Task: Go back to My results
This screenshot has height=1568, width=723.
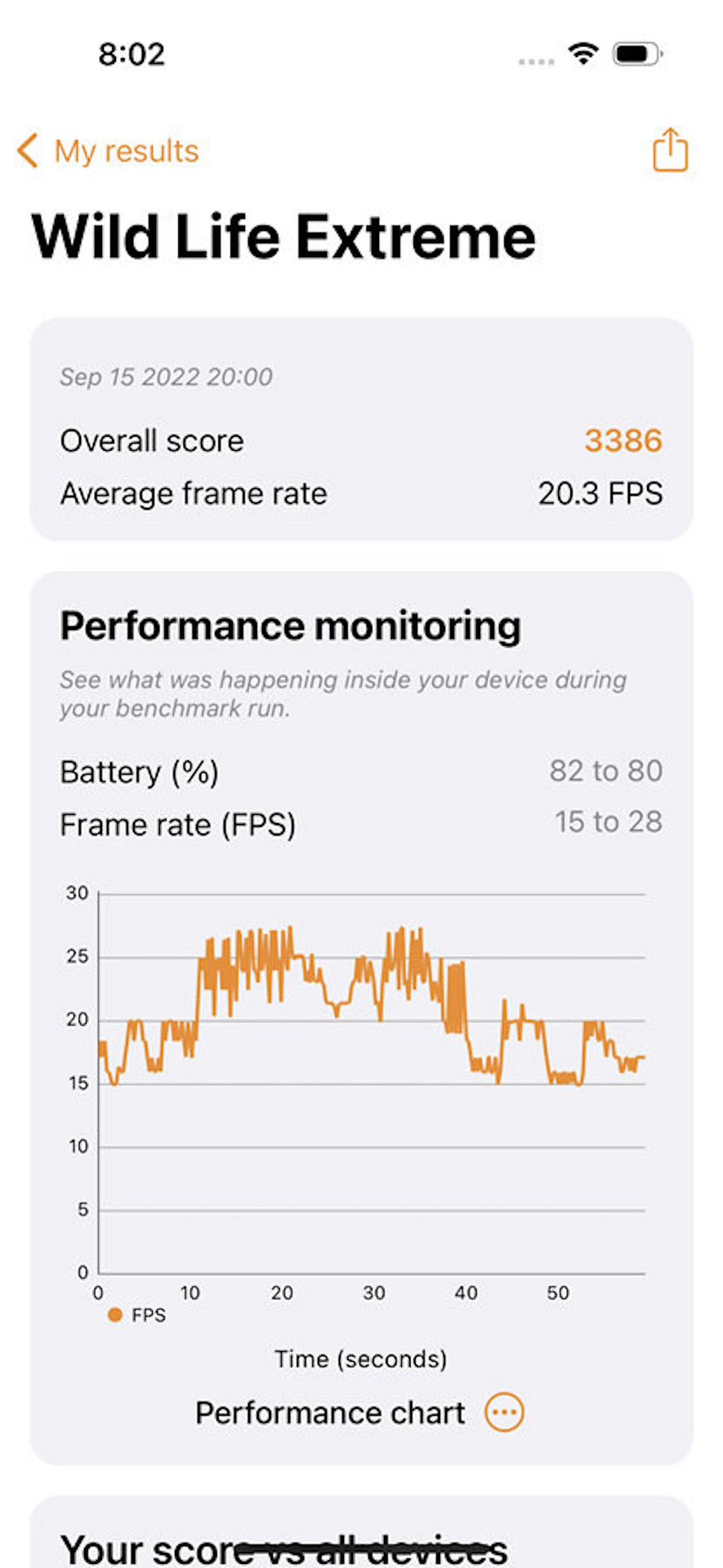Action: tap(108, 151)
